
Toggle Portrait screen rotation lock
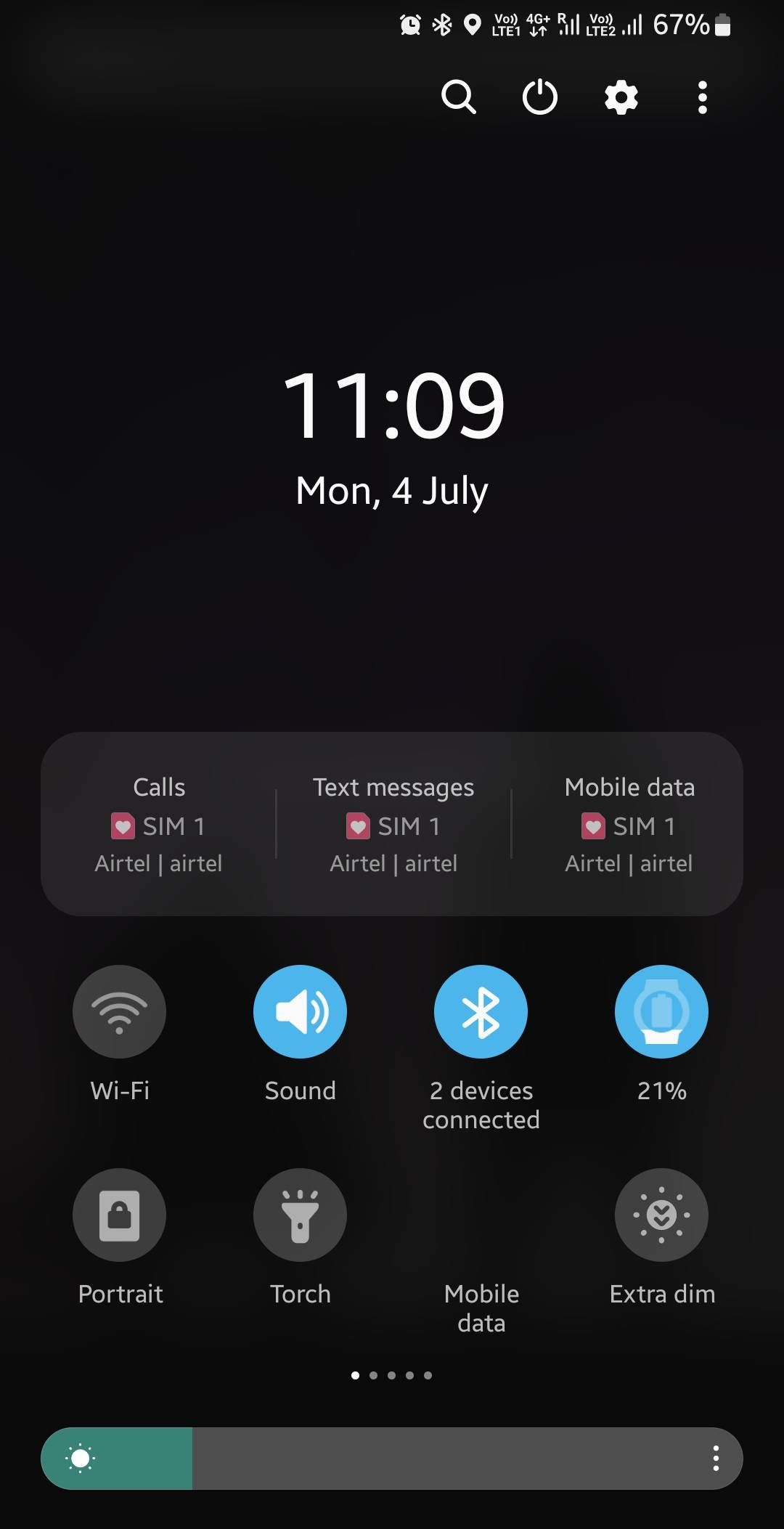click(x=119, y=1215)
